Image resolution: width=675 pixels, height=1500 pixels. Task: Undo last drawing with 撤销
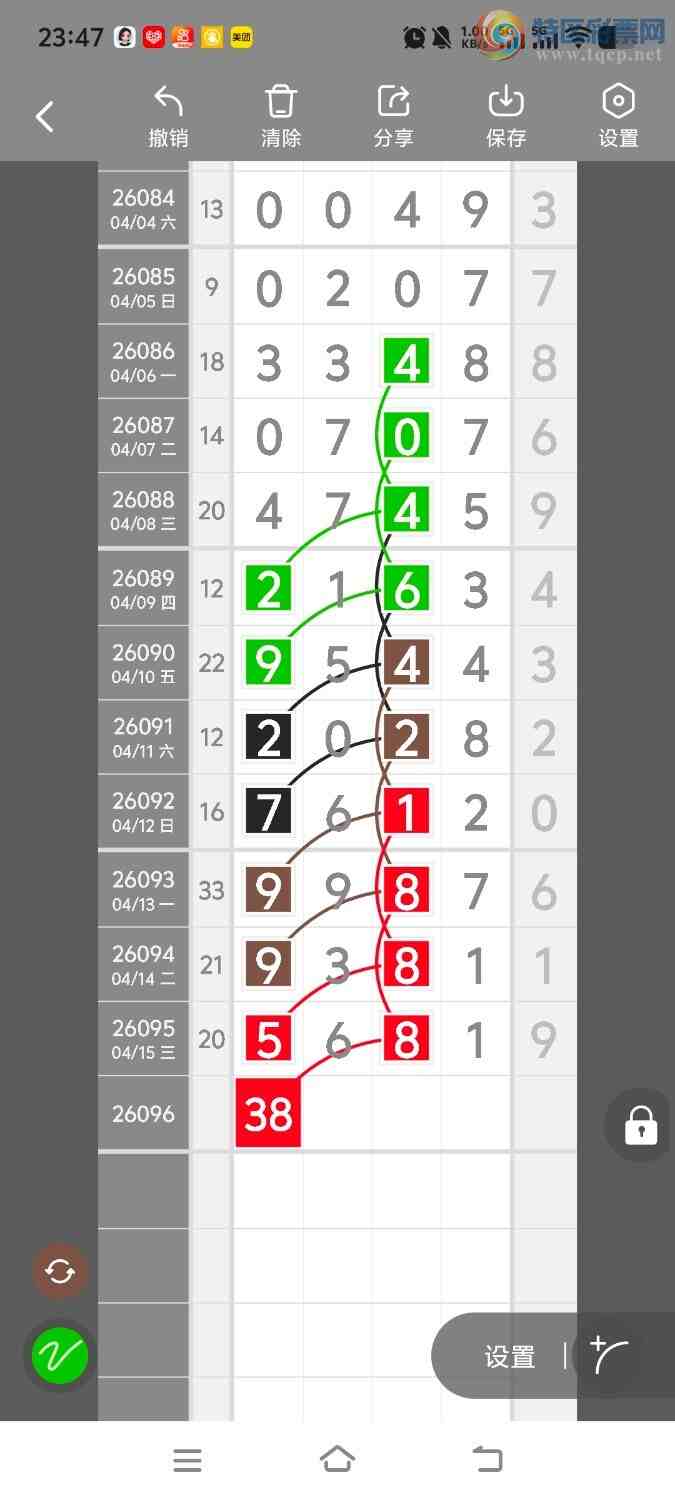(168, 117)
